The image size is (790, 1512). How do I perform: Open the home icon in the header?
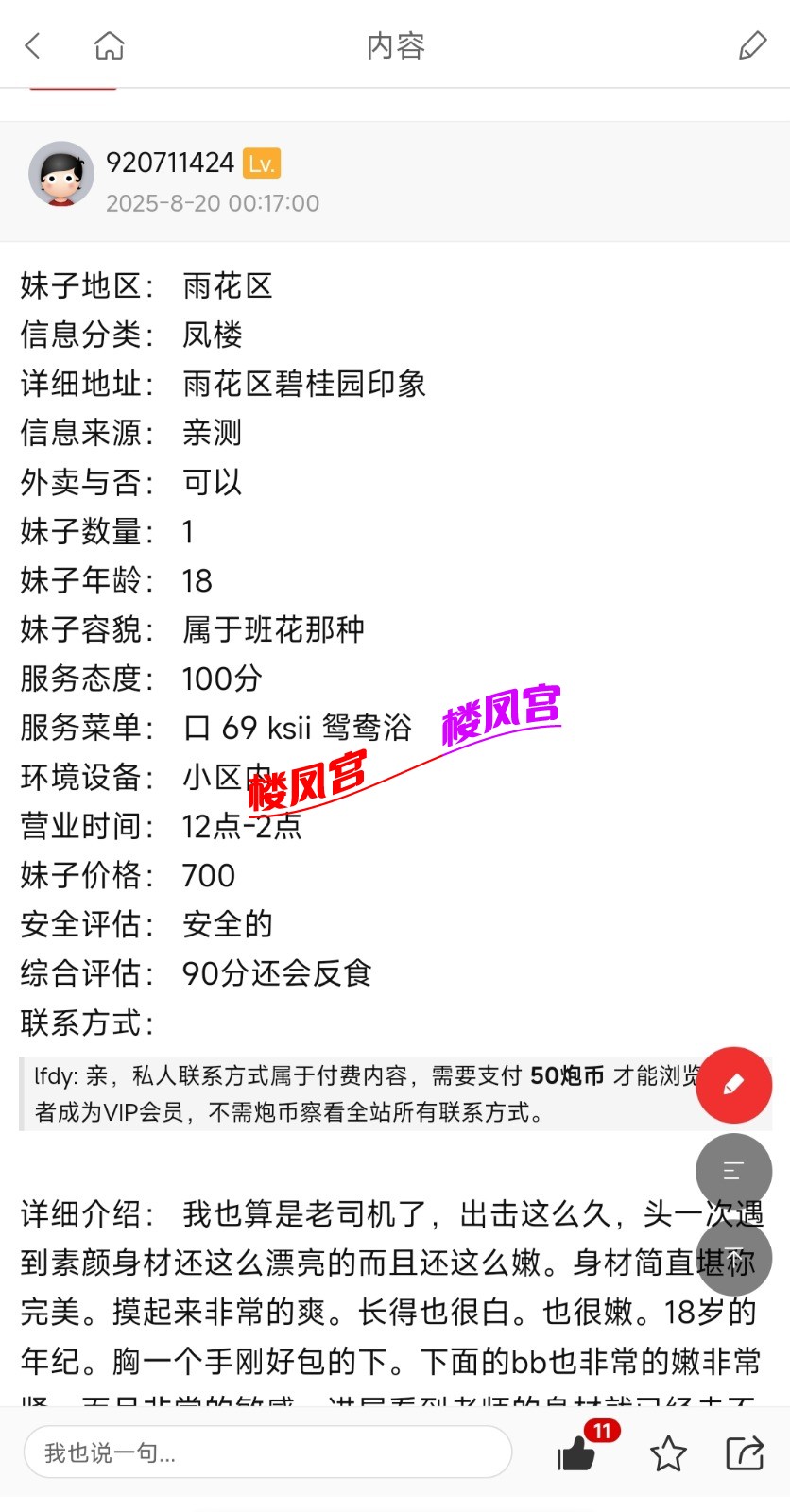click(110, 45)
